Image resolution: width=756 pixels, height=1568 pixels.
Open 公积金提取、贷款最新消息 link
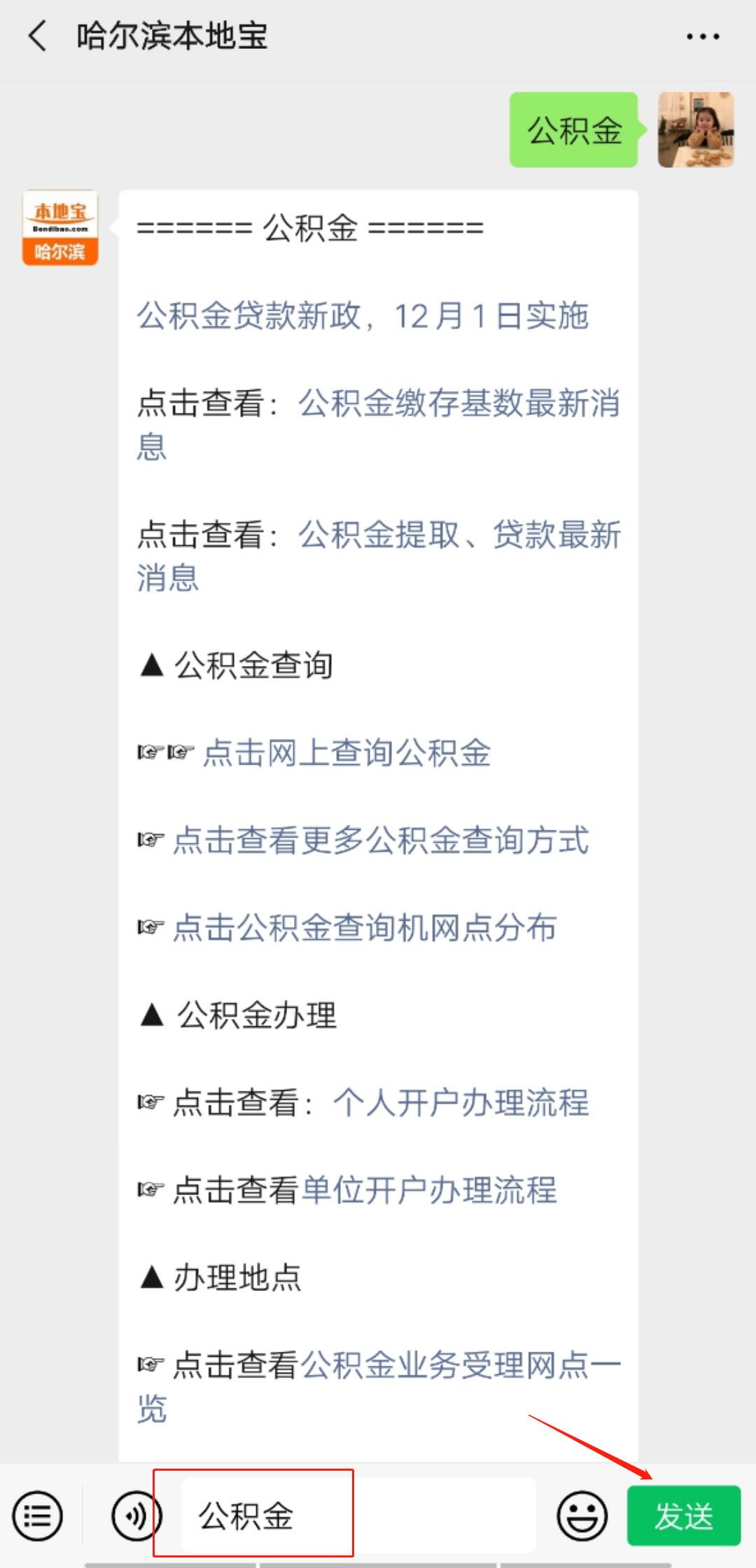coord(458,535)
